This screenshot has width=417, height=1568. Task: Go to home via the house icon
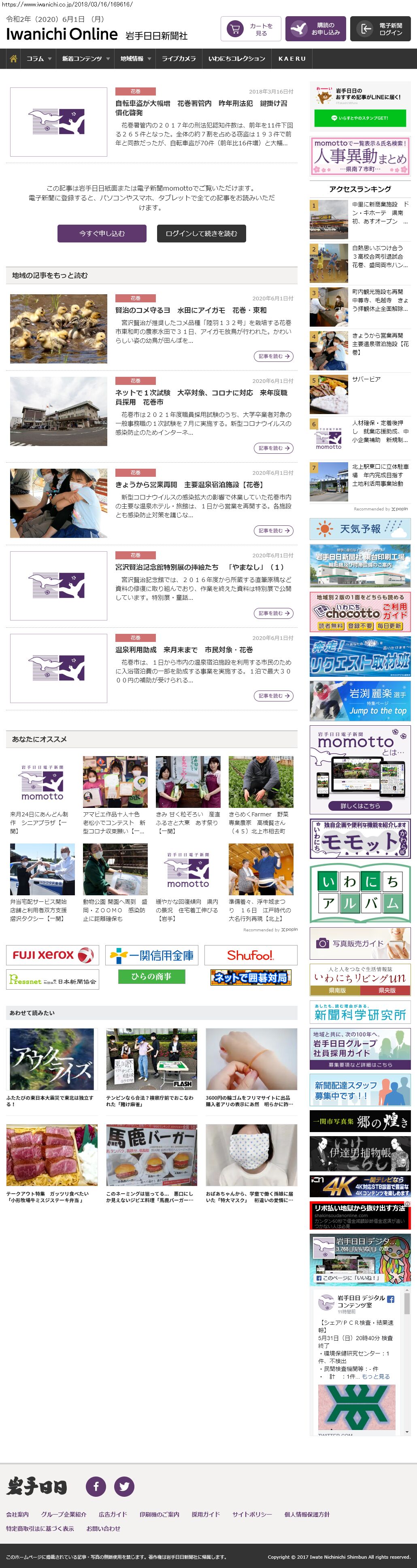[x=13, y=58]
